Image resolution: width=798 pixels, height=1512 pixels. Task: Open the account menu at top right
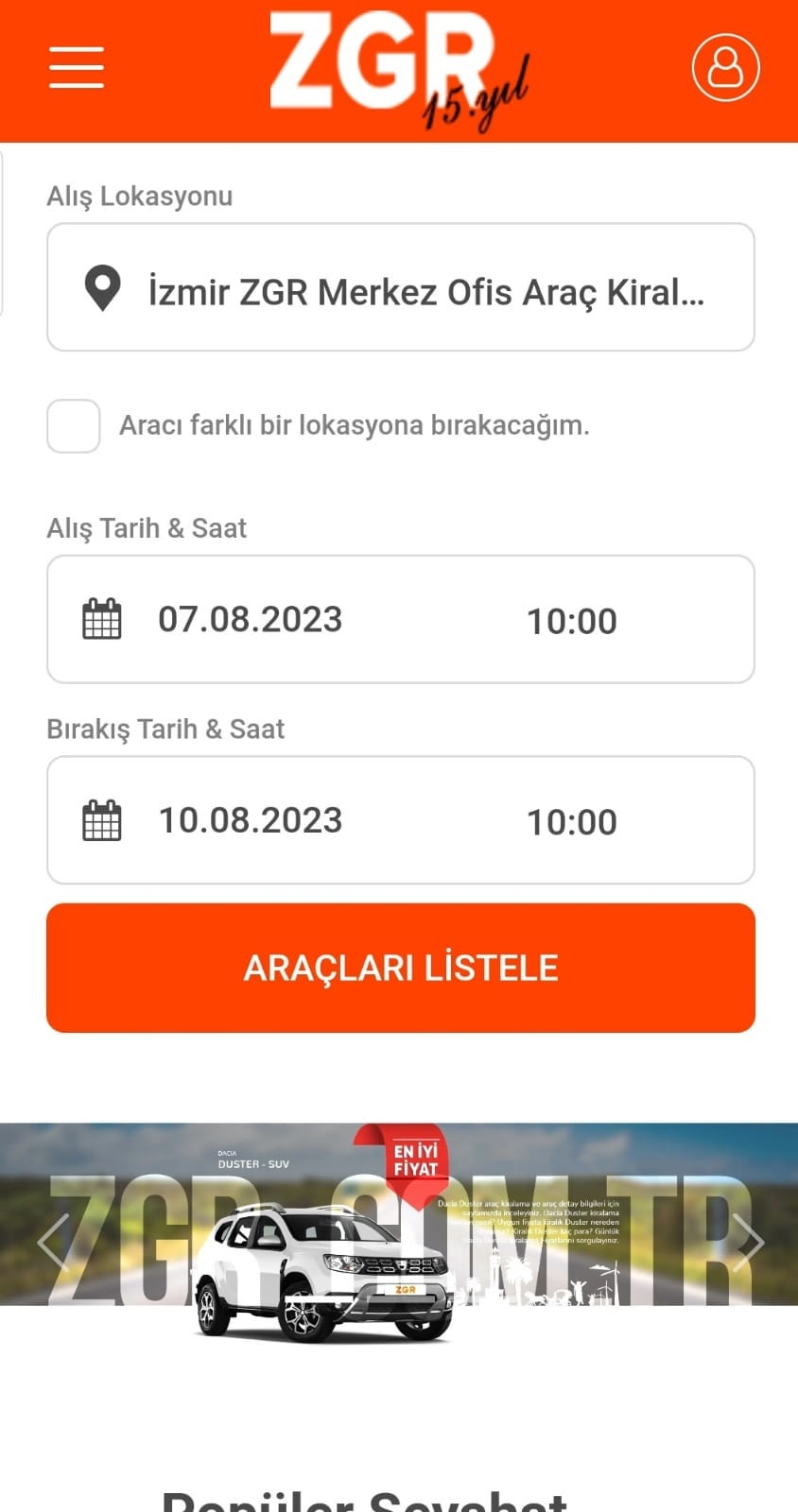[x=726, y=68]
